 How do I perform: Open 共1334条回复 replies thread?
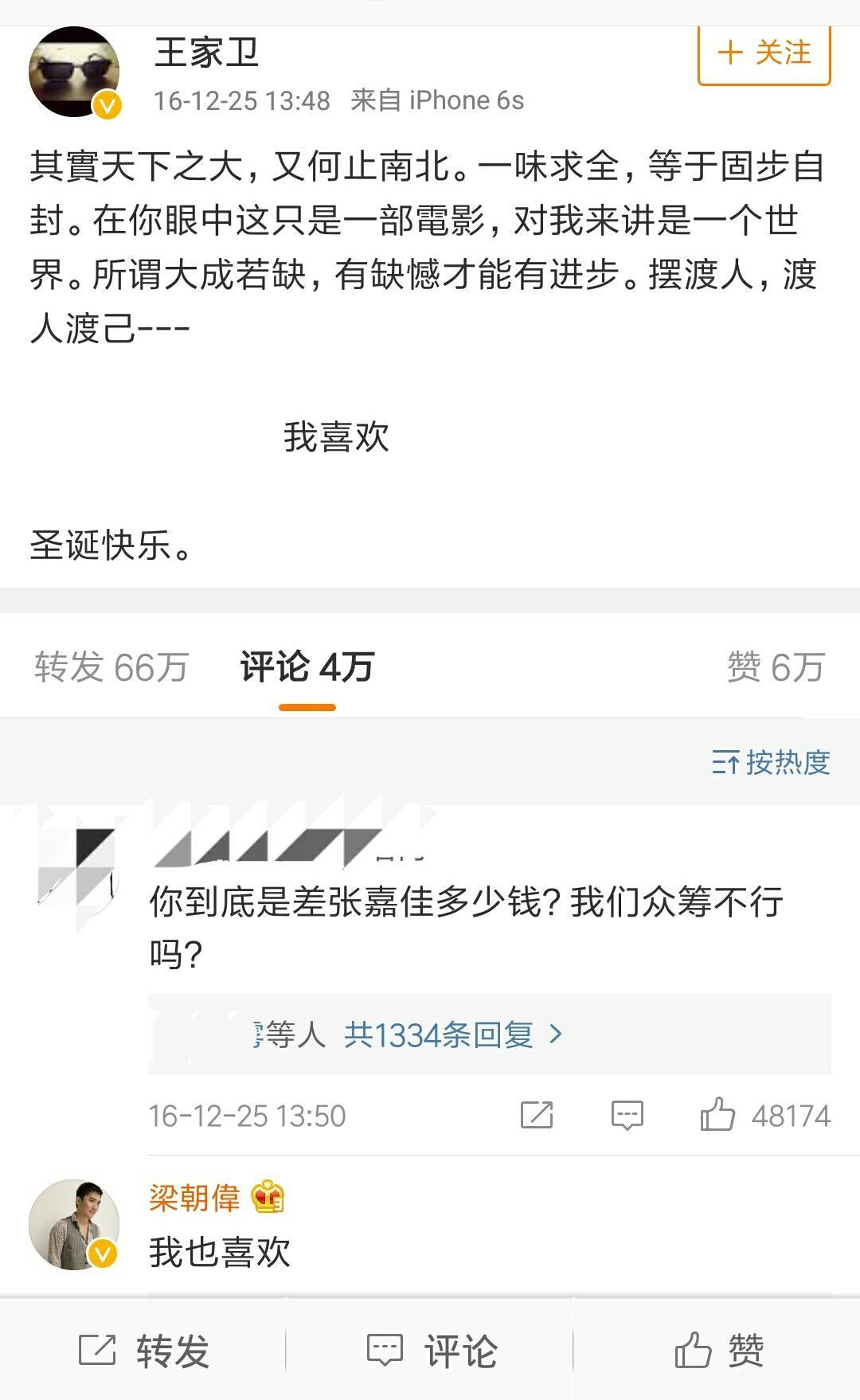[x=452, y=1034]
